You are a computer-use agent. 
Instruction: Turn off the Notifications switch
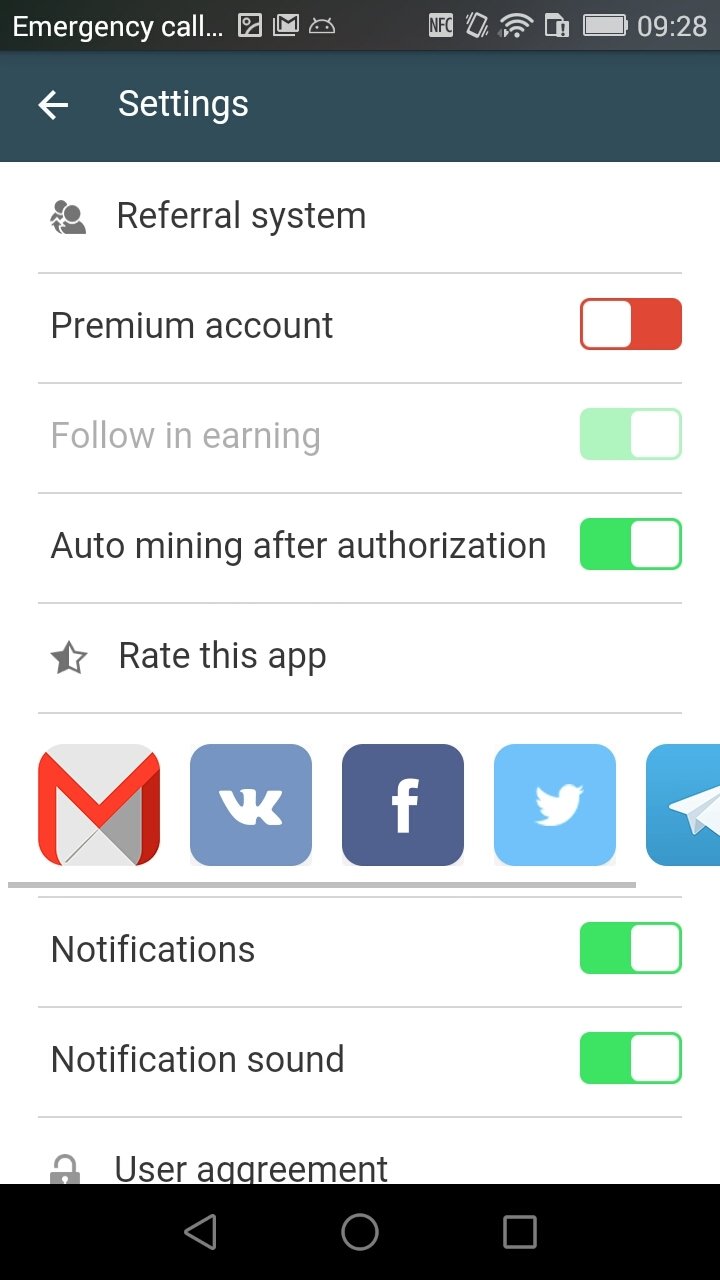[x=630, y=948]
